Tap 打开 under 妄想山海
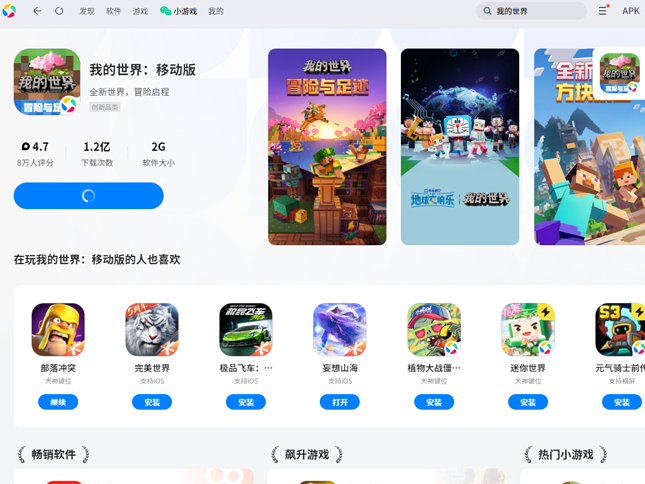Screen dimensions: 645x484 point(340,402)
